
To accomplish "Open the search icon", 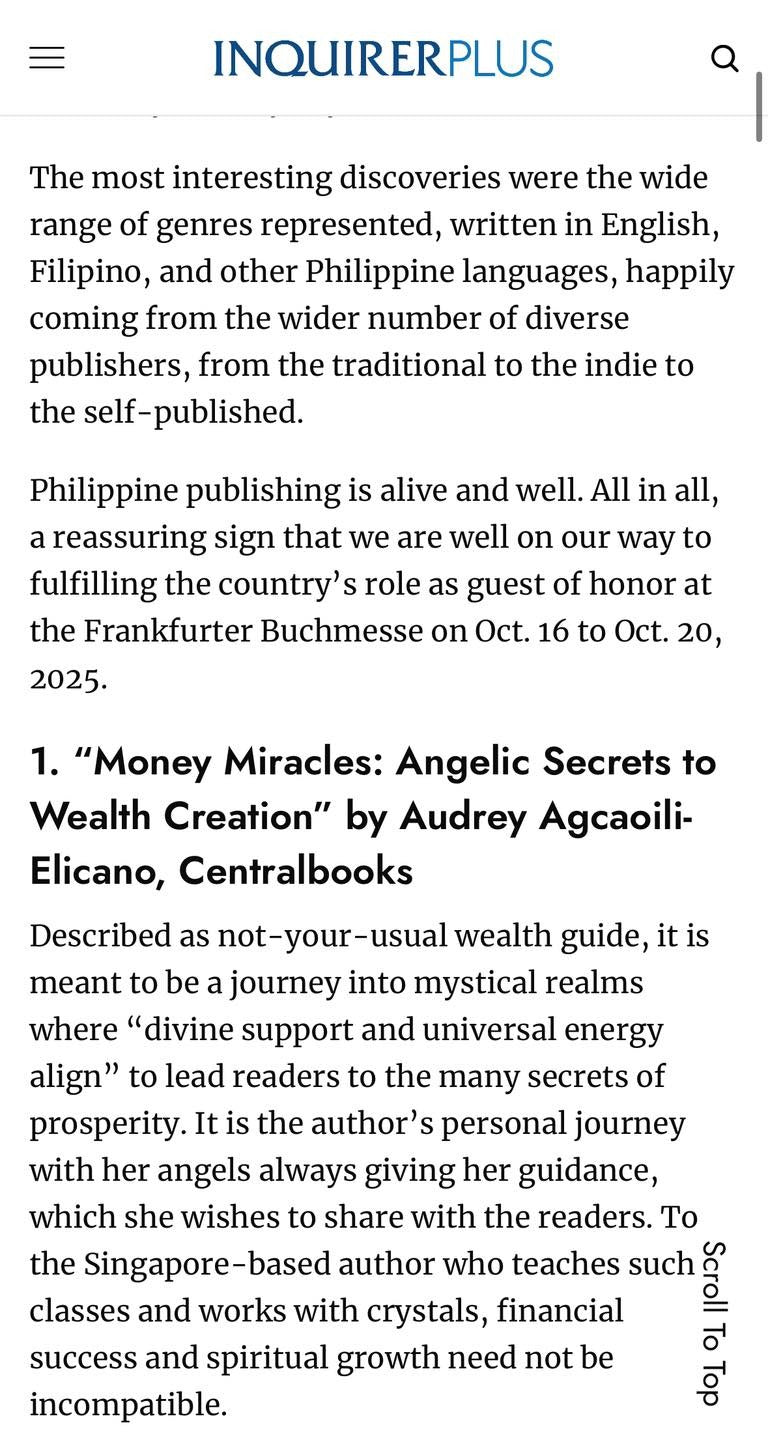I will (x=724, y=58).
